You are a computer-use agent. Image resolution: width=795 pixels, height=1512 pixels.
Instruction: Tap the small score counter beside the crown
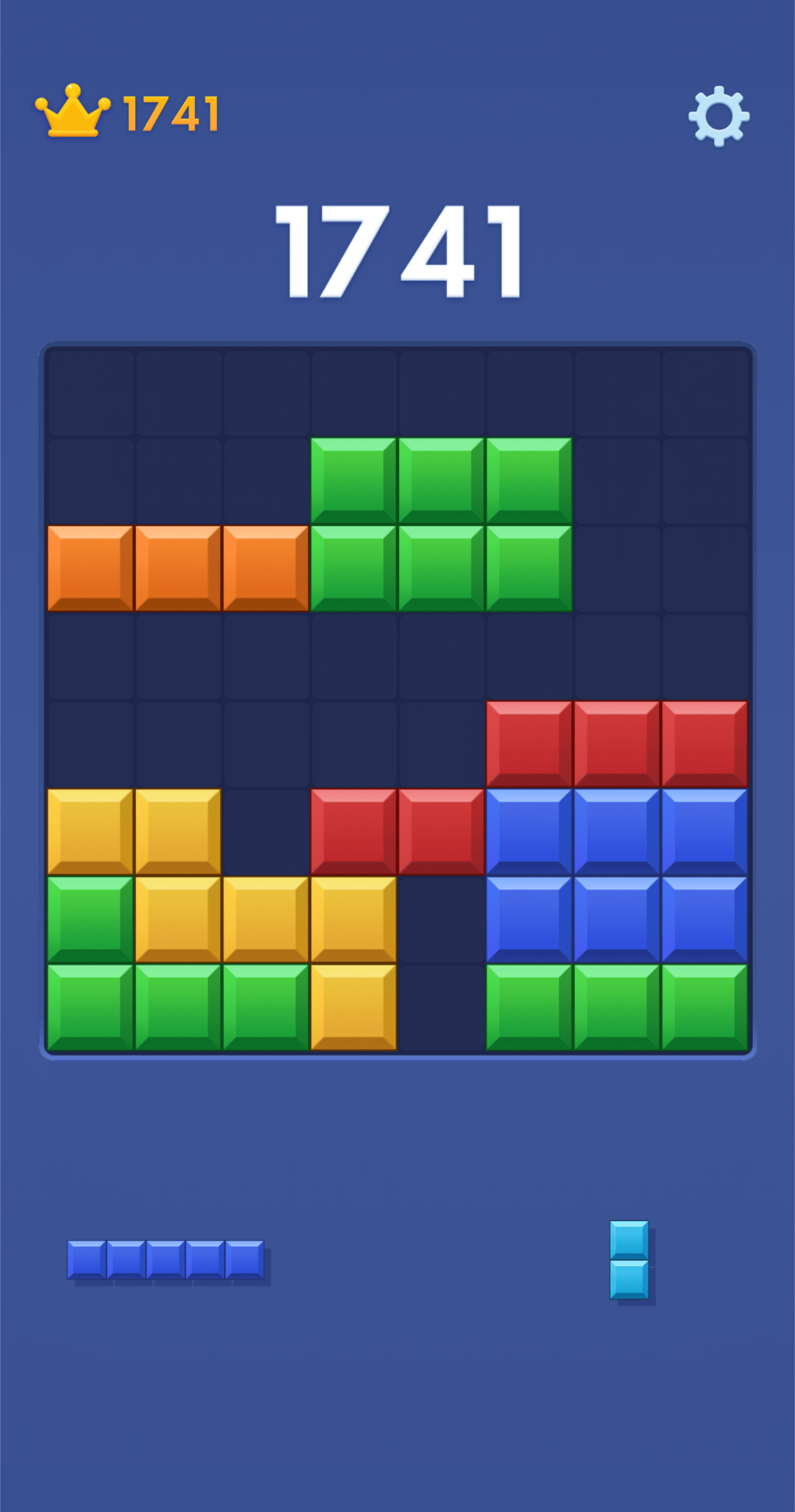(171, 112)
